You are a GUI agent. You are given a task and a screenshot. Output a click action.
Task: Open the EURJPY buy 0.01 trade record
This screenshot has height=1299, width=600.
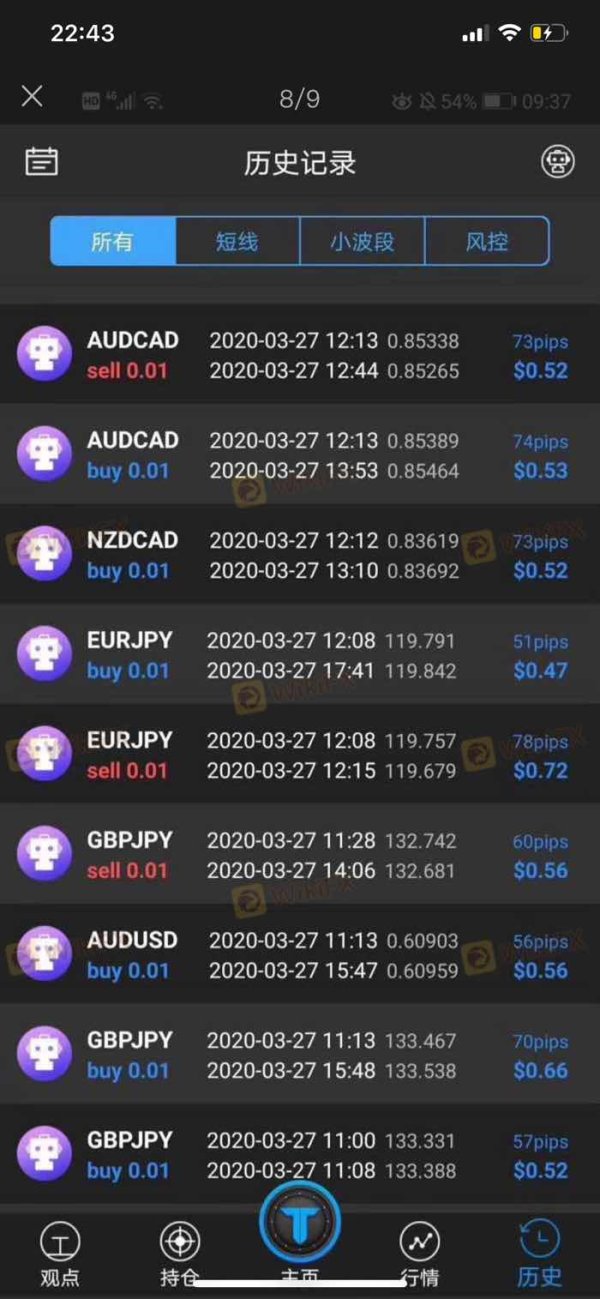click(300, 655)
